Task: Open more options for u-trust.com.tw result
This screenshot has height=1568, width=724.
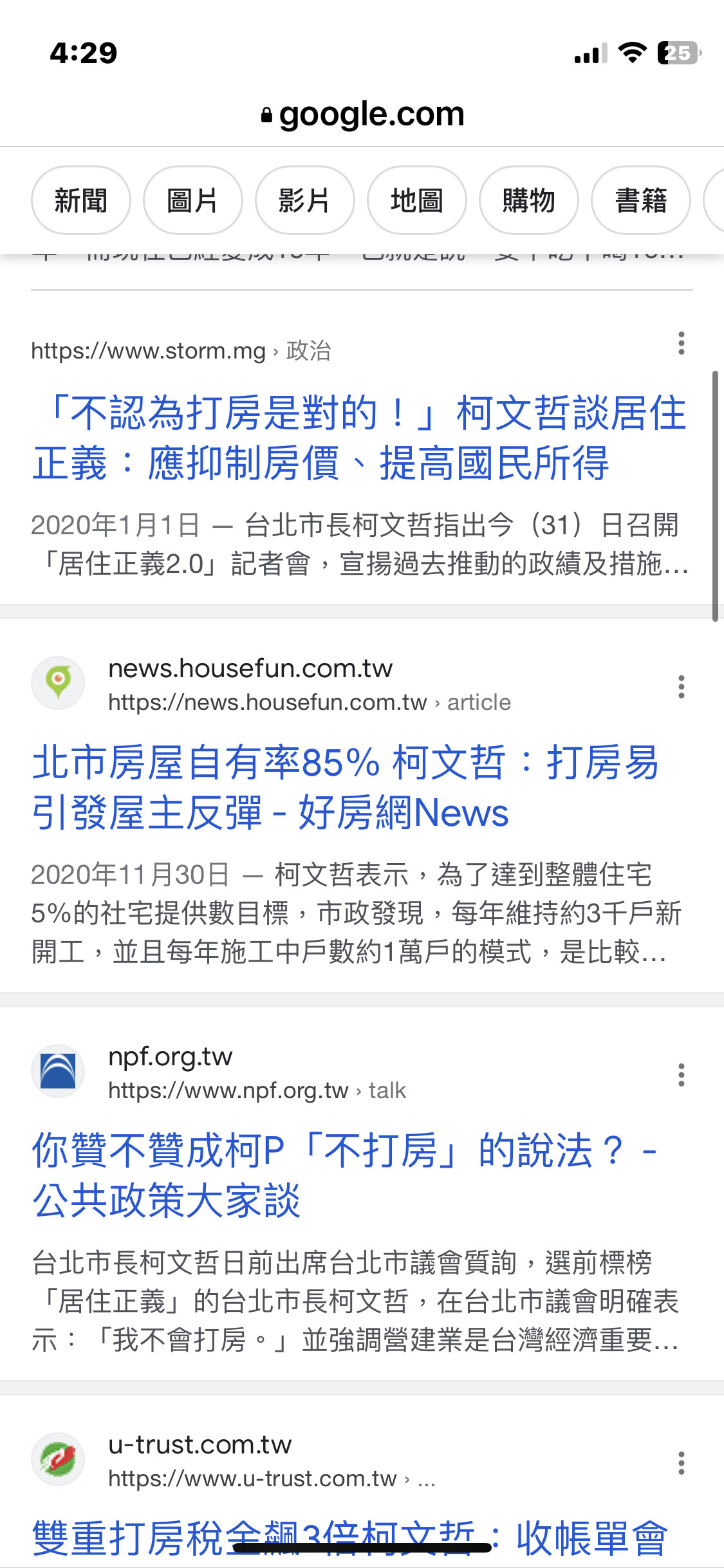Action: coord(682,1463)
